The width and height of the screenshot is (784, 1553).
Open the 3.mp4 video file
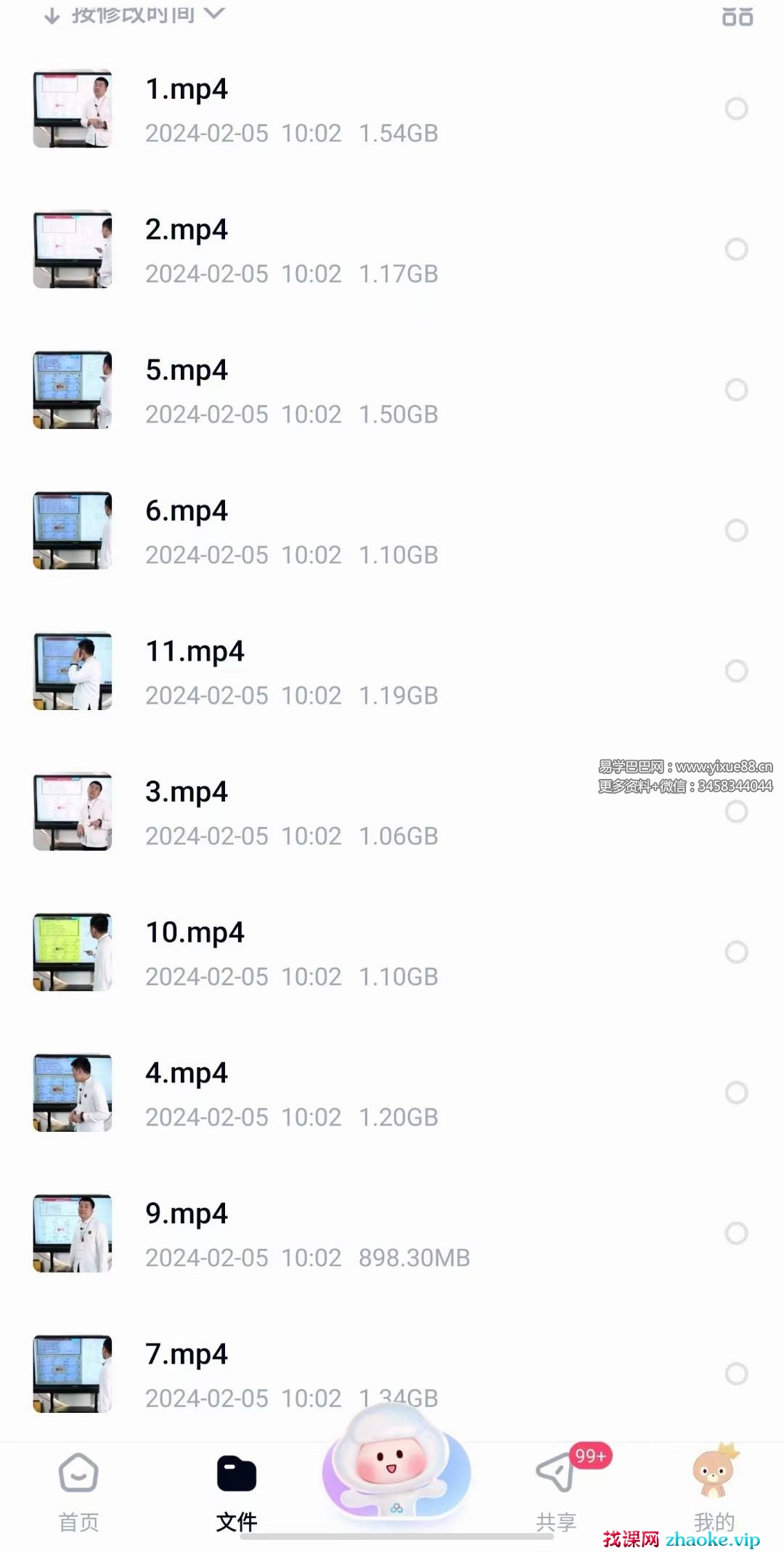[187, 793]
